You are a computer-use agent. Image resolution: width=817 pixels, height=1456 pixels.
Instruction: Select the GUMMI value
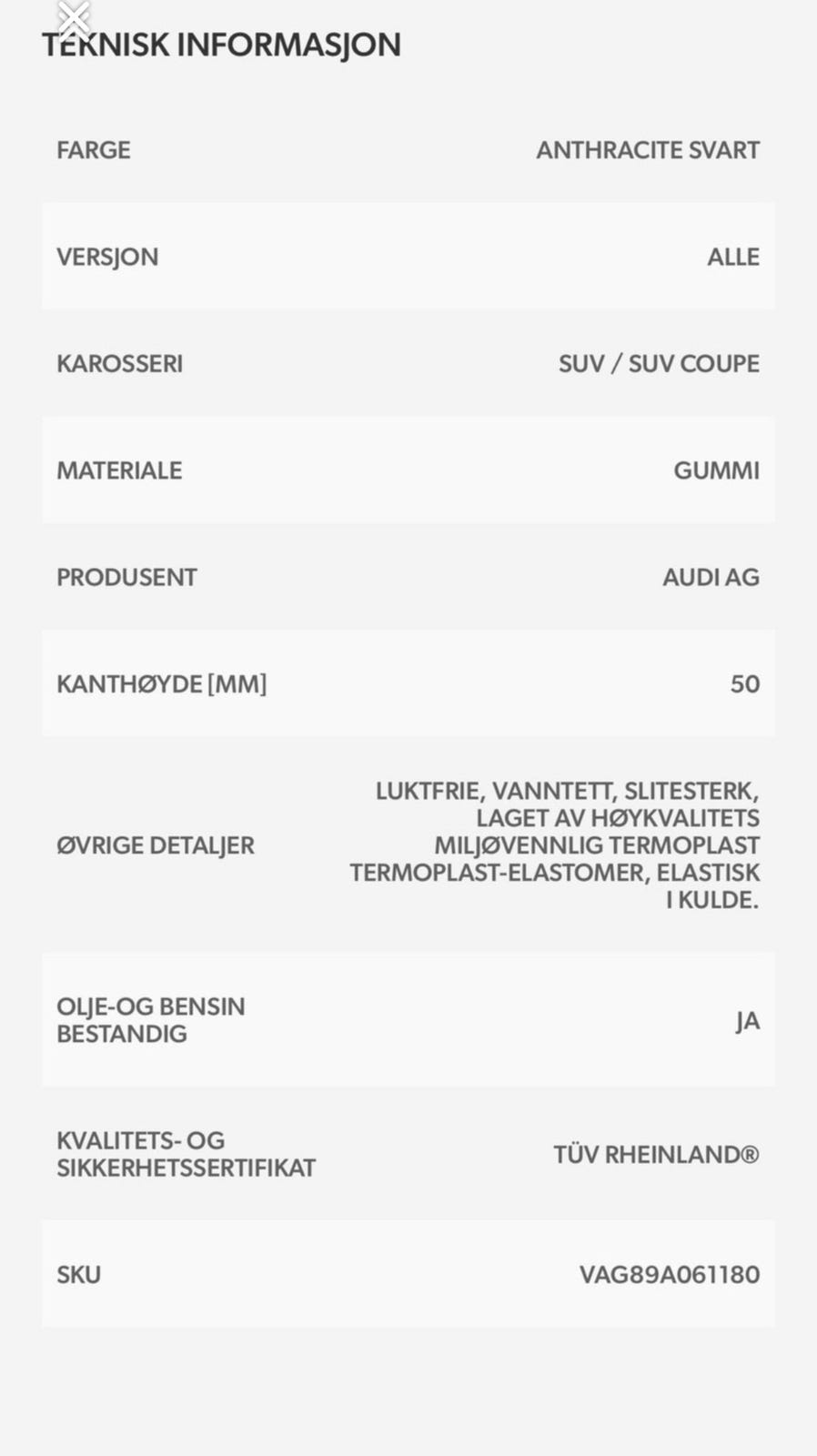(x=715, y=470)
